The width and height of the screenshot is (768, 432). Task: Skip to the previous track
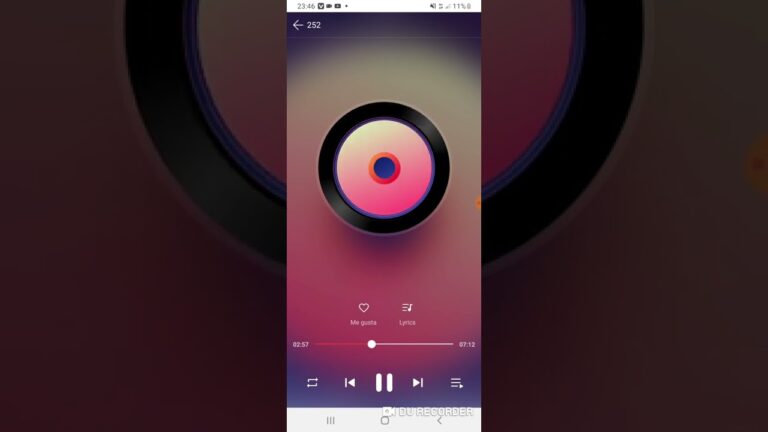[350, 382]
